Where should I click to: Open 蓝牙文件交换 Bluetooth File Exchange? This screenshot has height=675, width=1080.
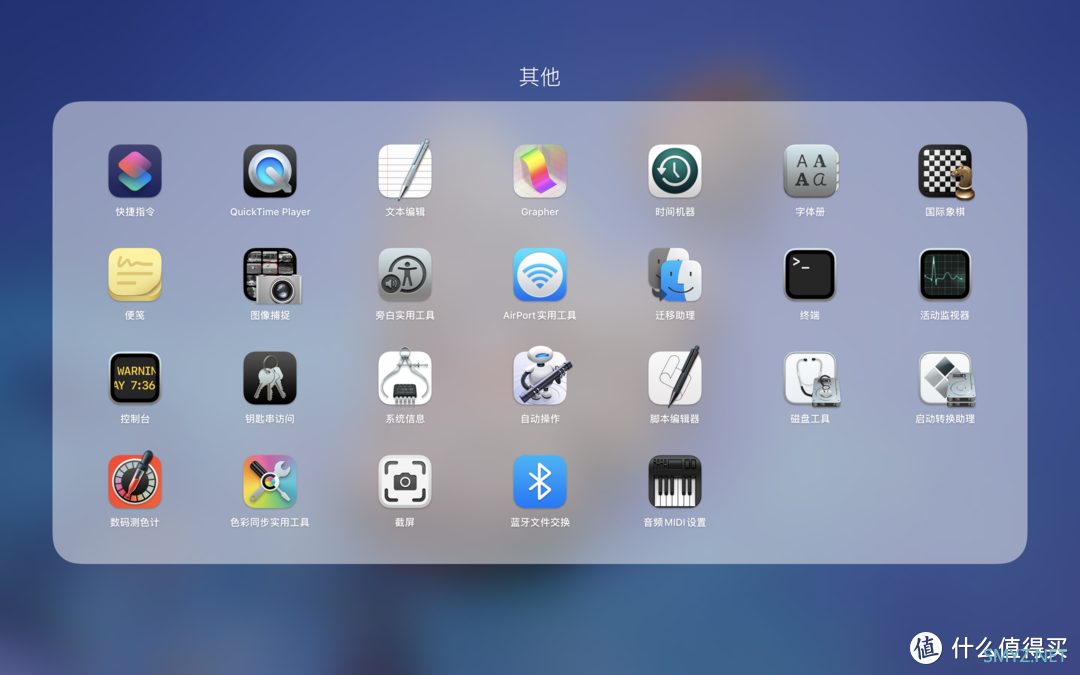[x=540, y=482]
